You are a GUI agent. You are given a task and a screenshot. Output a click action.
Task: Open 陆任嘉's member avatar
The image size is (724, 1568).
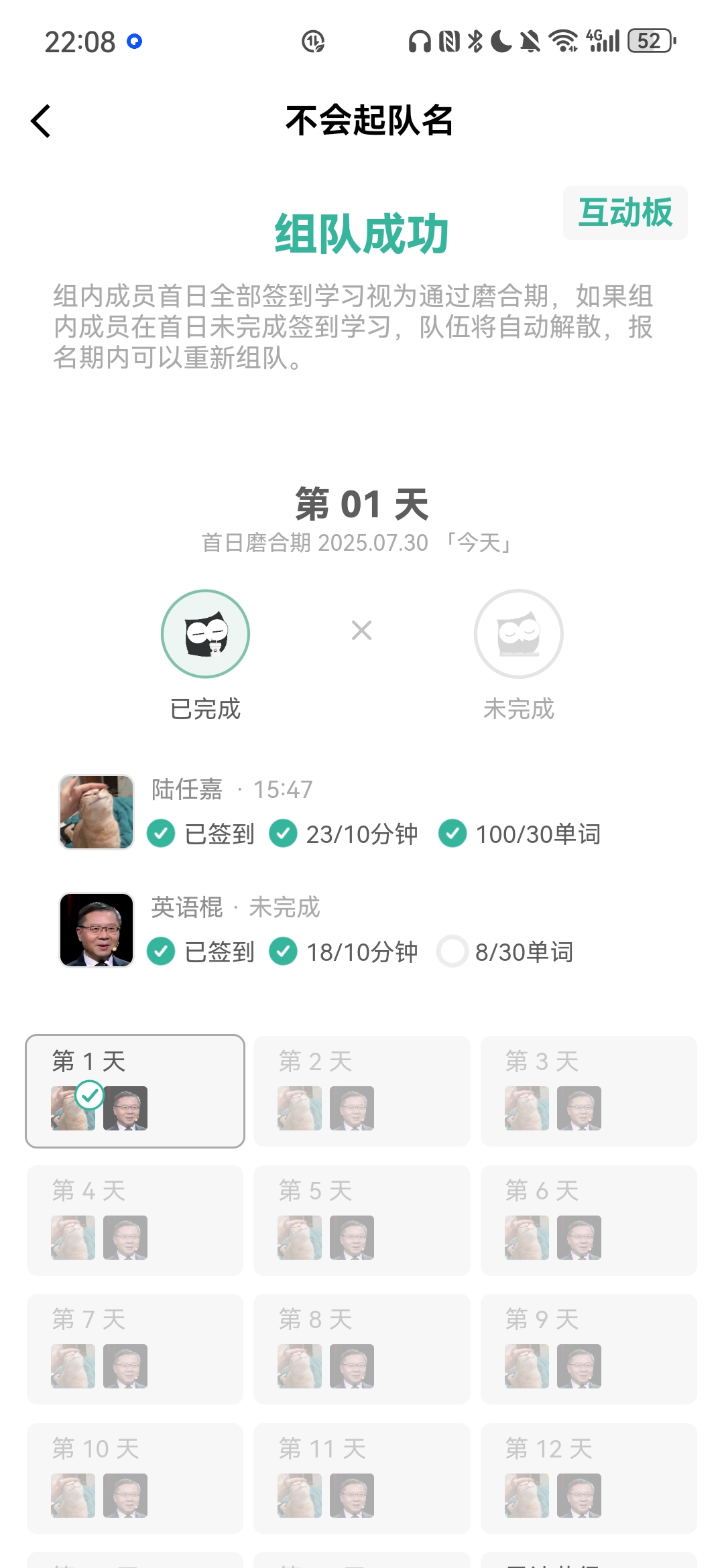click(97, 812)
